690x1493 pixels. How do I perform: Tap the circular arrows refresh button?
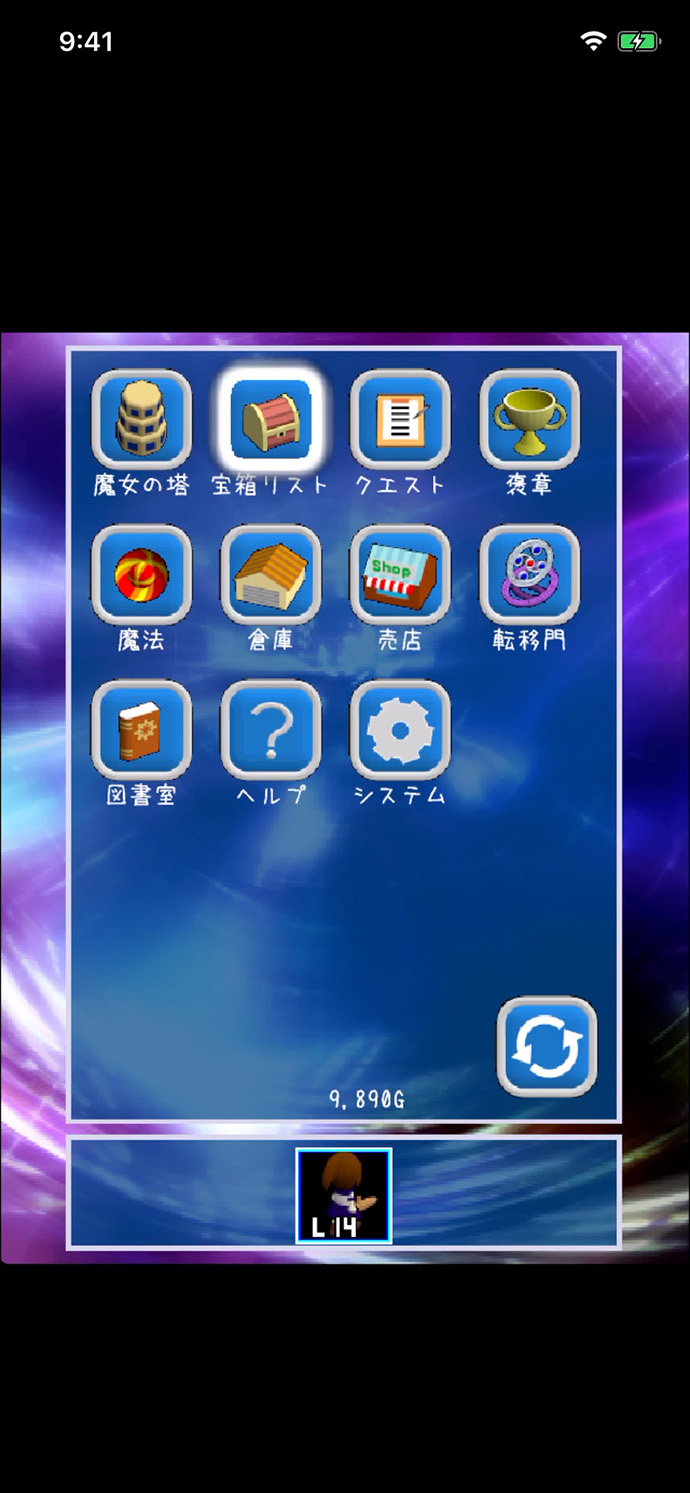pos(546,1046)
